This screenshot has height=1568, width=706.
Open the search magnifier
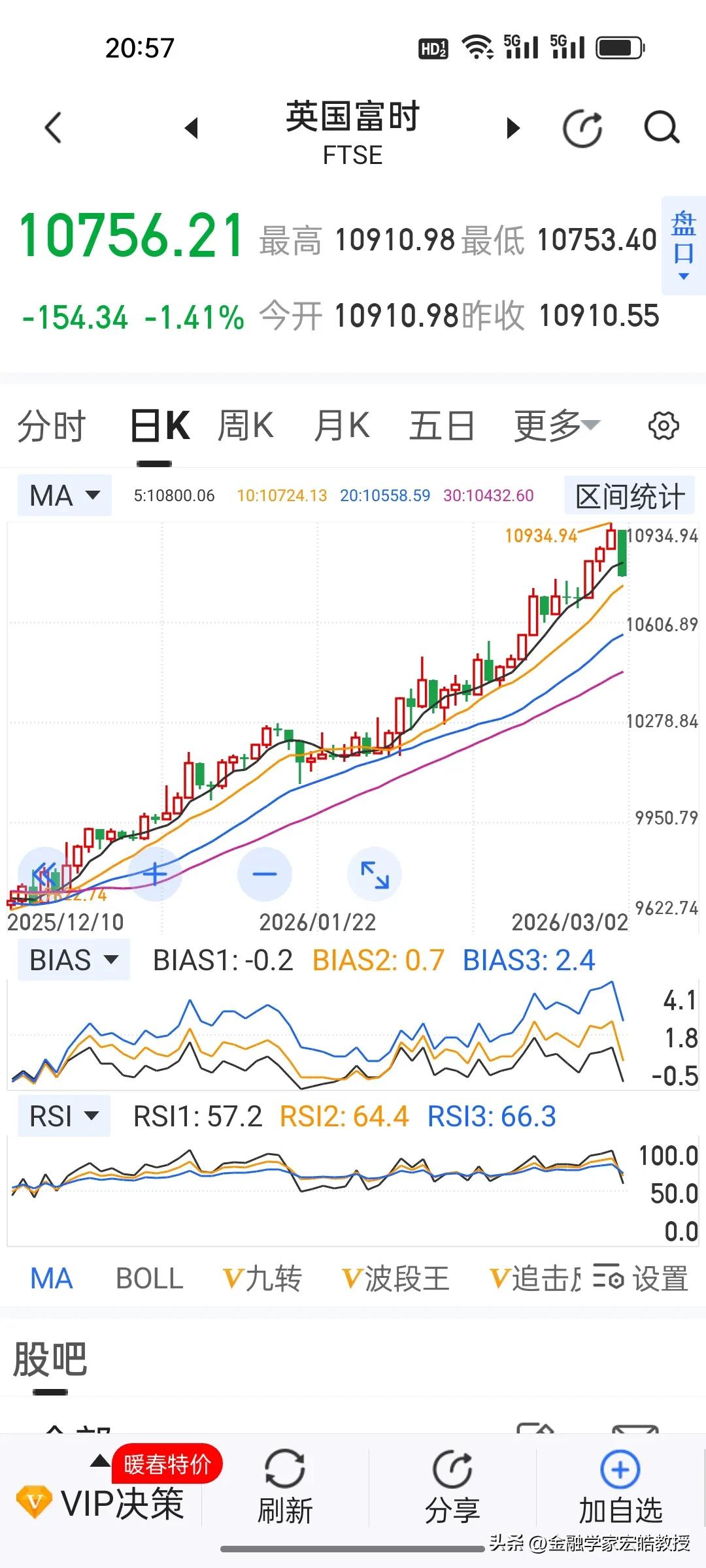tap(662, 127)
